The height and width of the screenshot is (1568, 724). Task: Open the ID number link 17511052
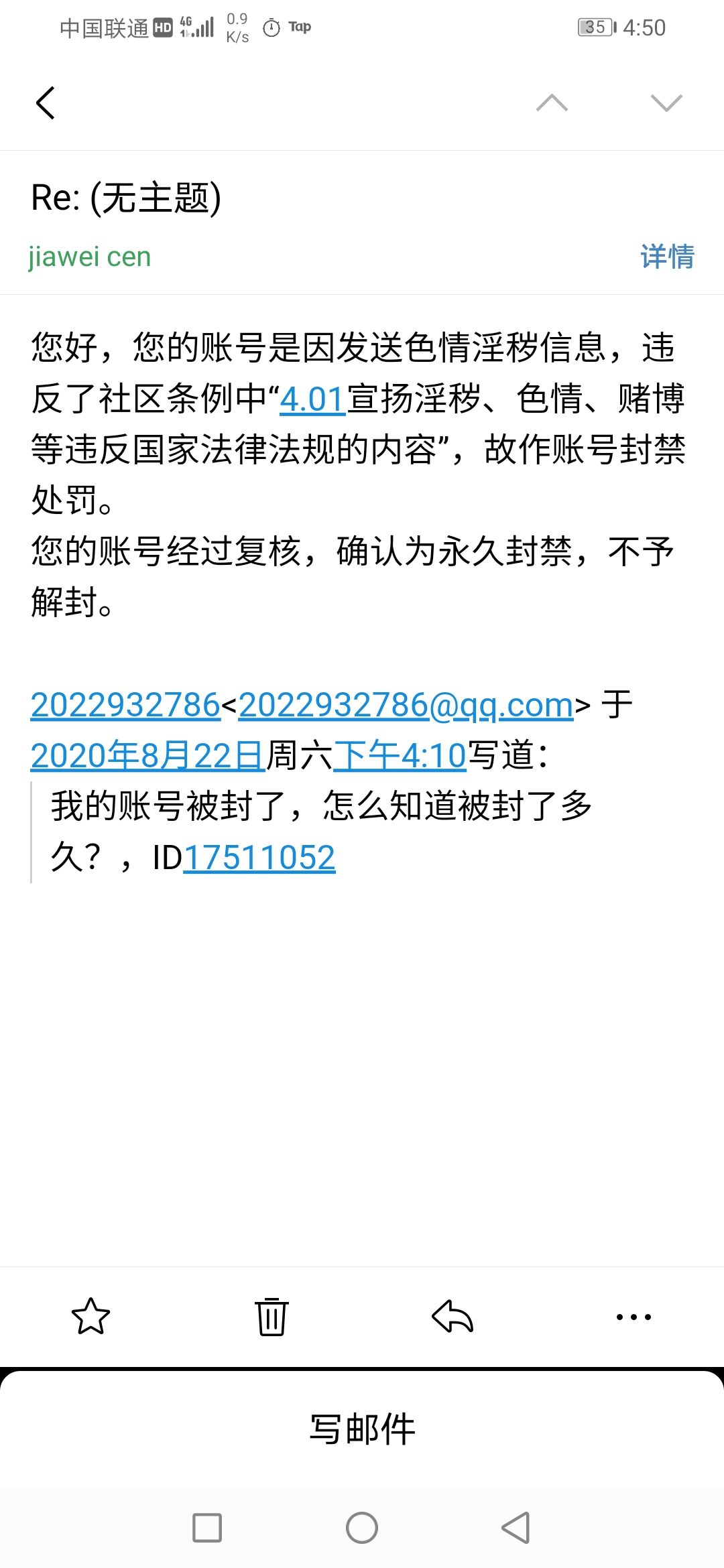coord(259,858)
